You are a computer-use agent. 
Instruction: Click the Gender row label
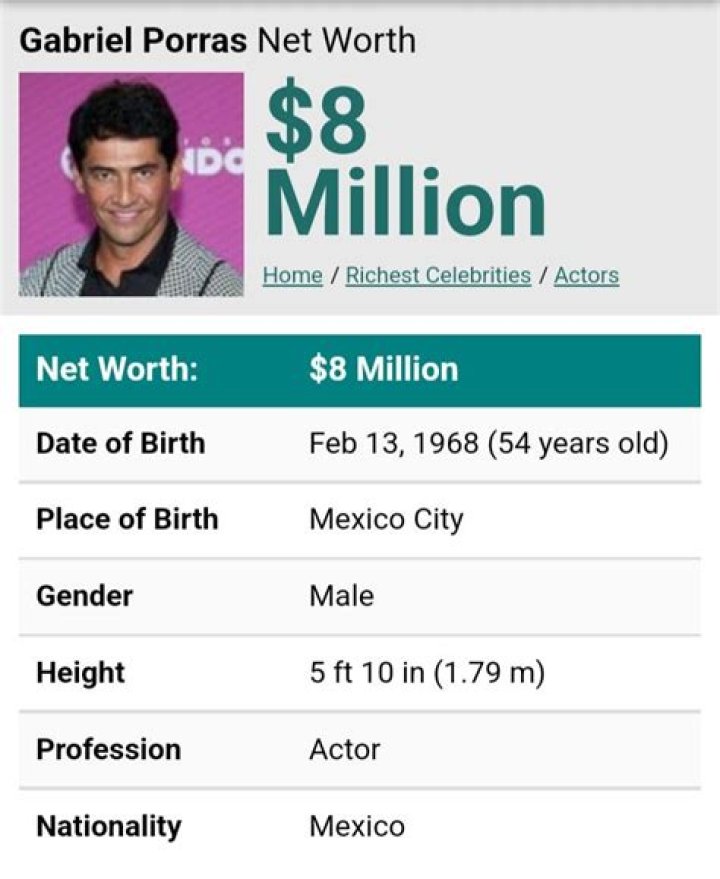point(84,596)
